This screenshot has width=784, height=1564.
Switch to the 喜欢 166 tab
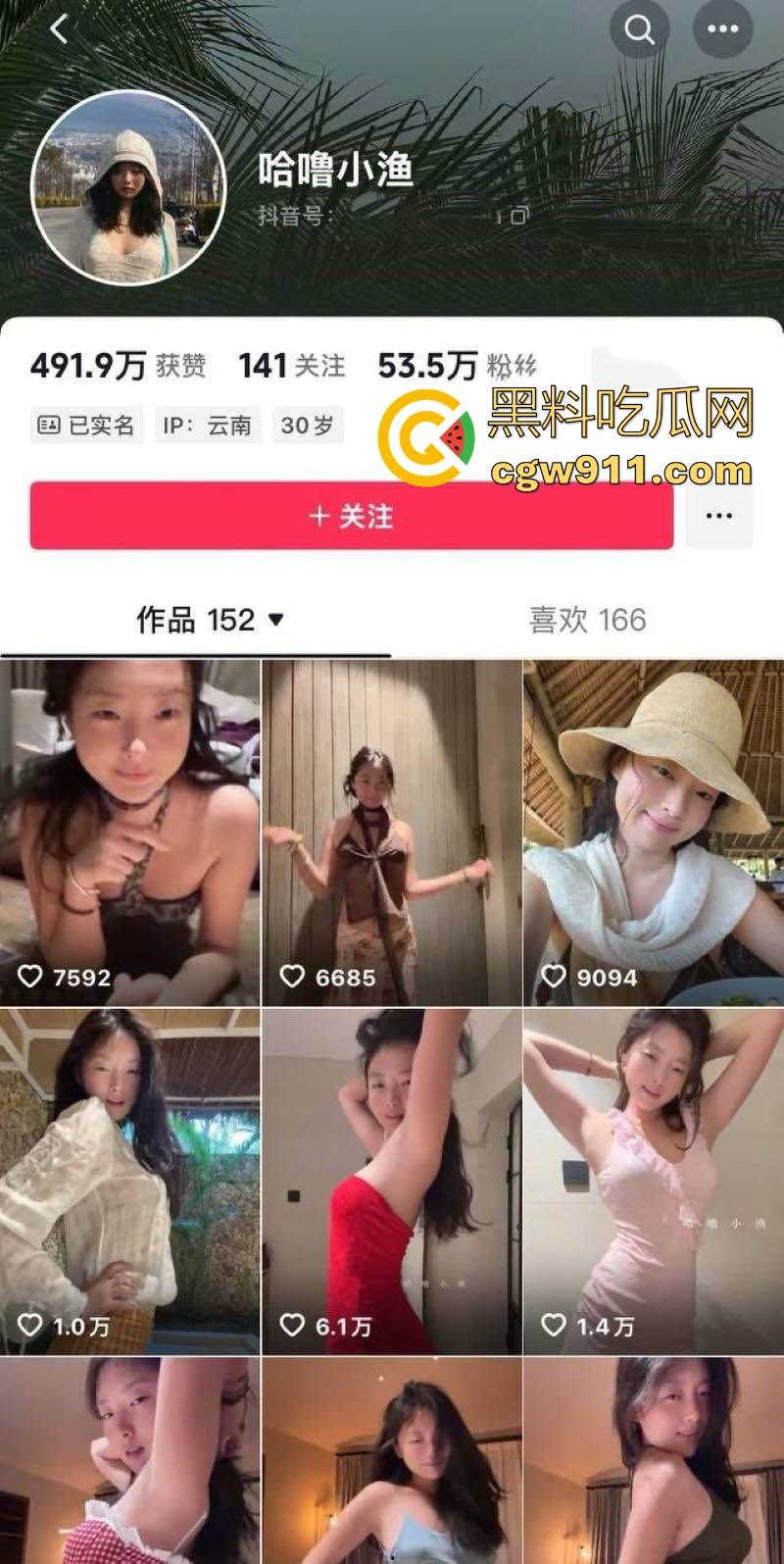coord(588,620)
